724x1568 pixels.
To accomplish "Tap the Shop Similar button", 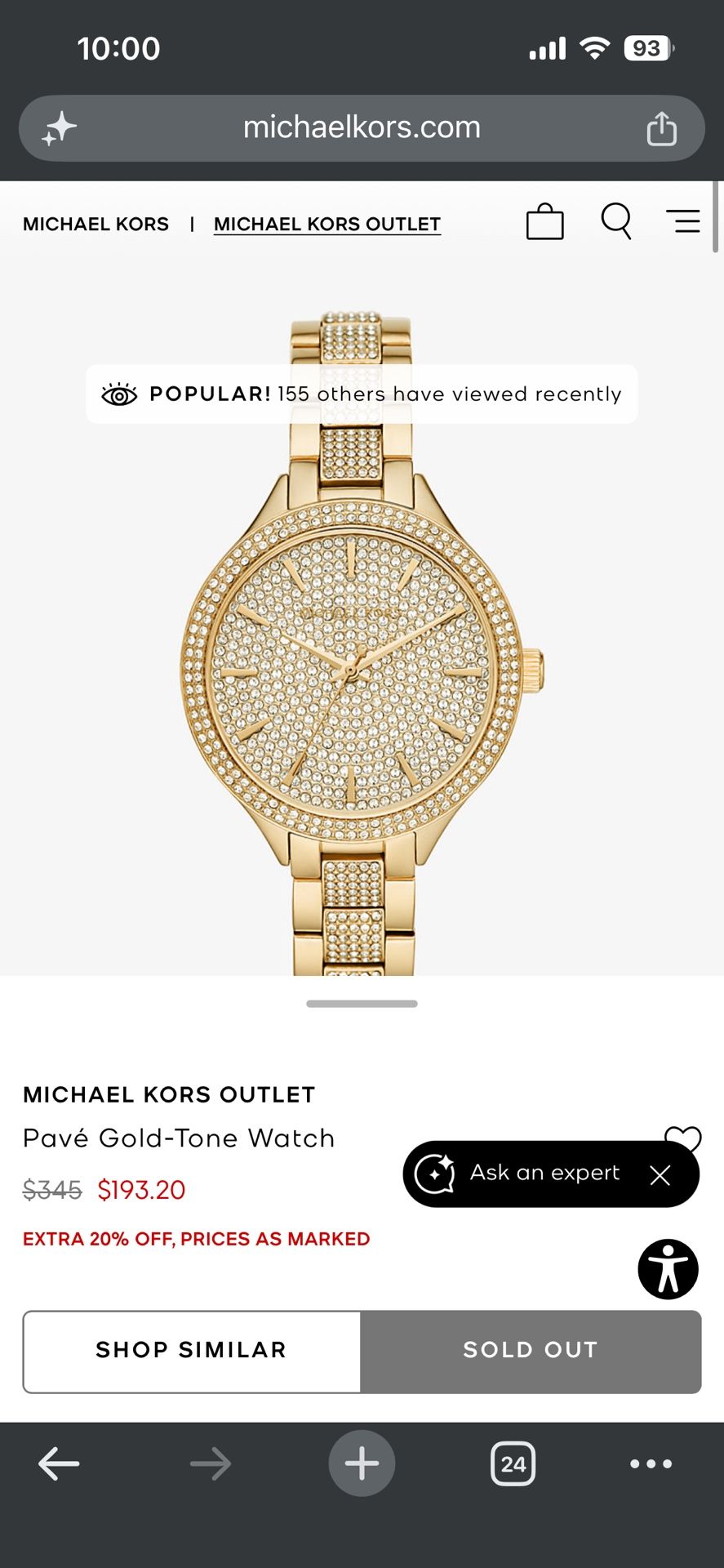I will click(192, 1351).
